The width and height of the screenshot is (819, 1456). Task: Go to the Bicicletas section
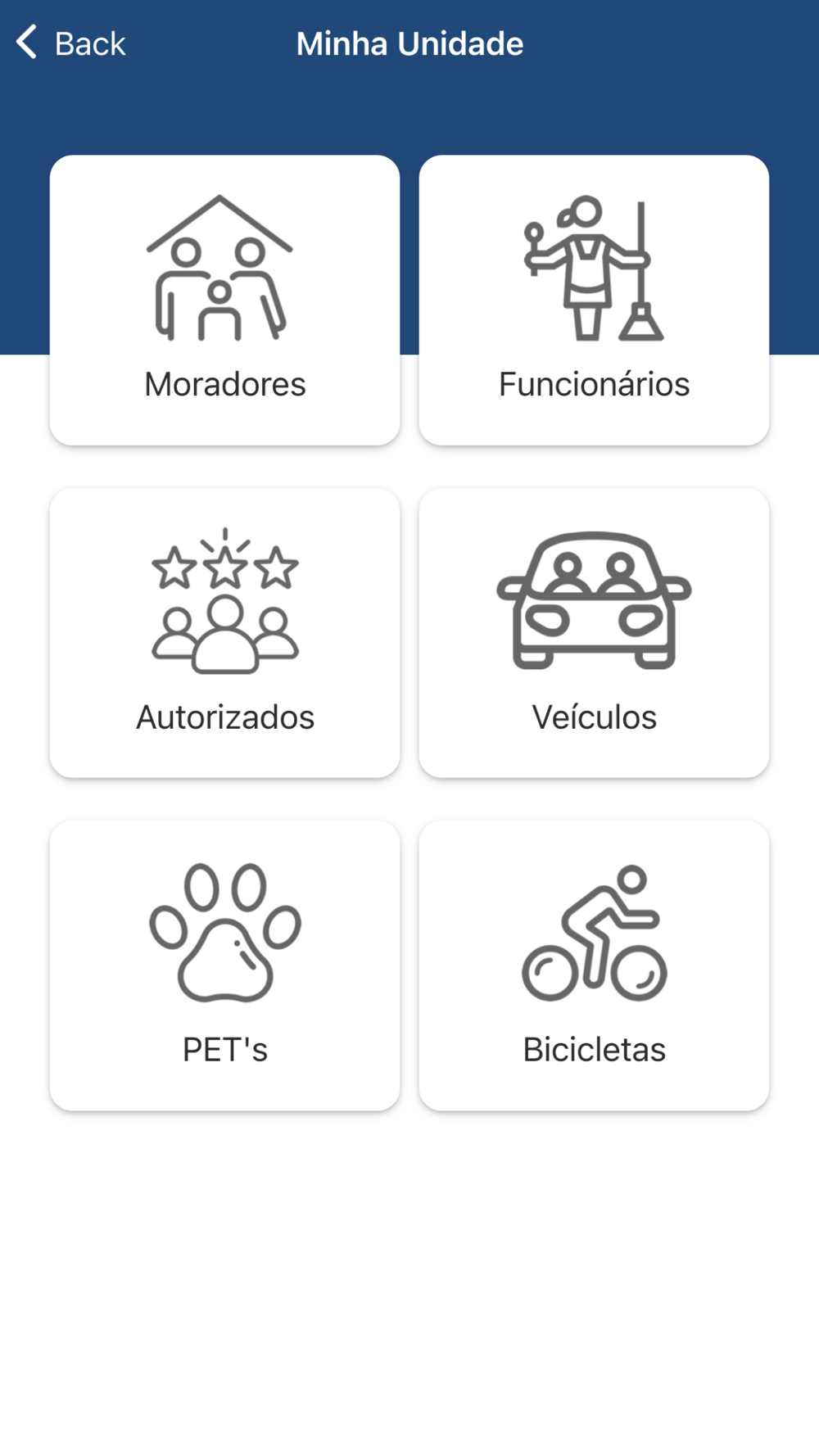[594, 965]
